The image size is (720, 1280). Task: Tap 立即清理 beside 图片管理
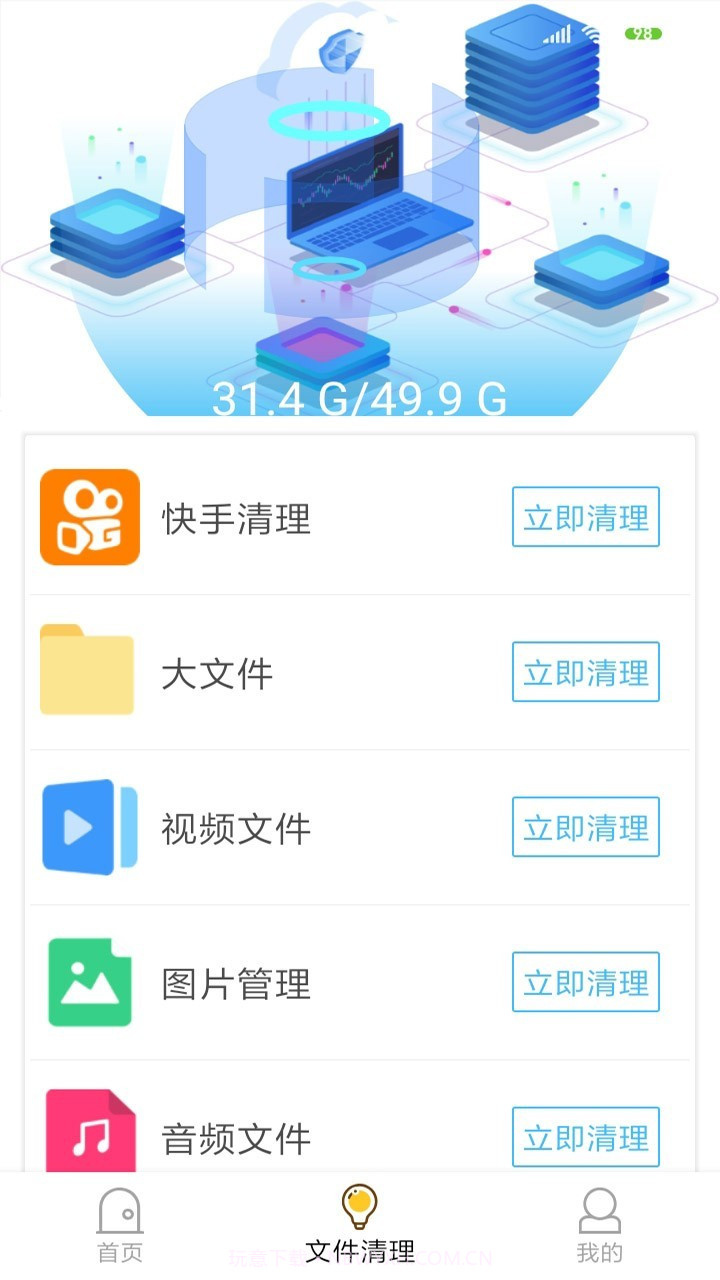point(585,982)
